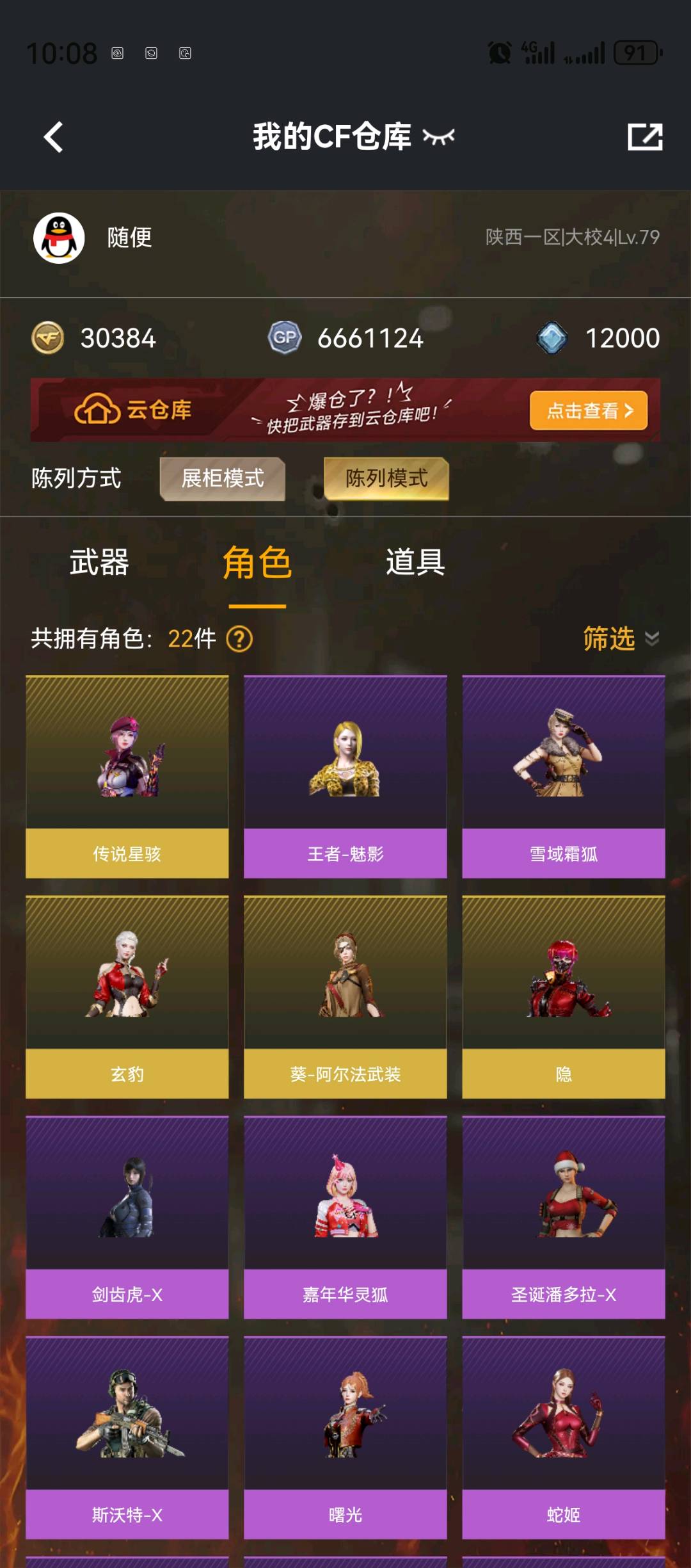Open the 嘉年华灵狐 character card
691x1568 pixels.
coord(345,1217)
